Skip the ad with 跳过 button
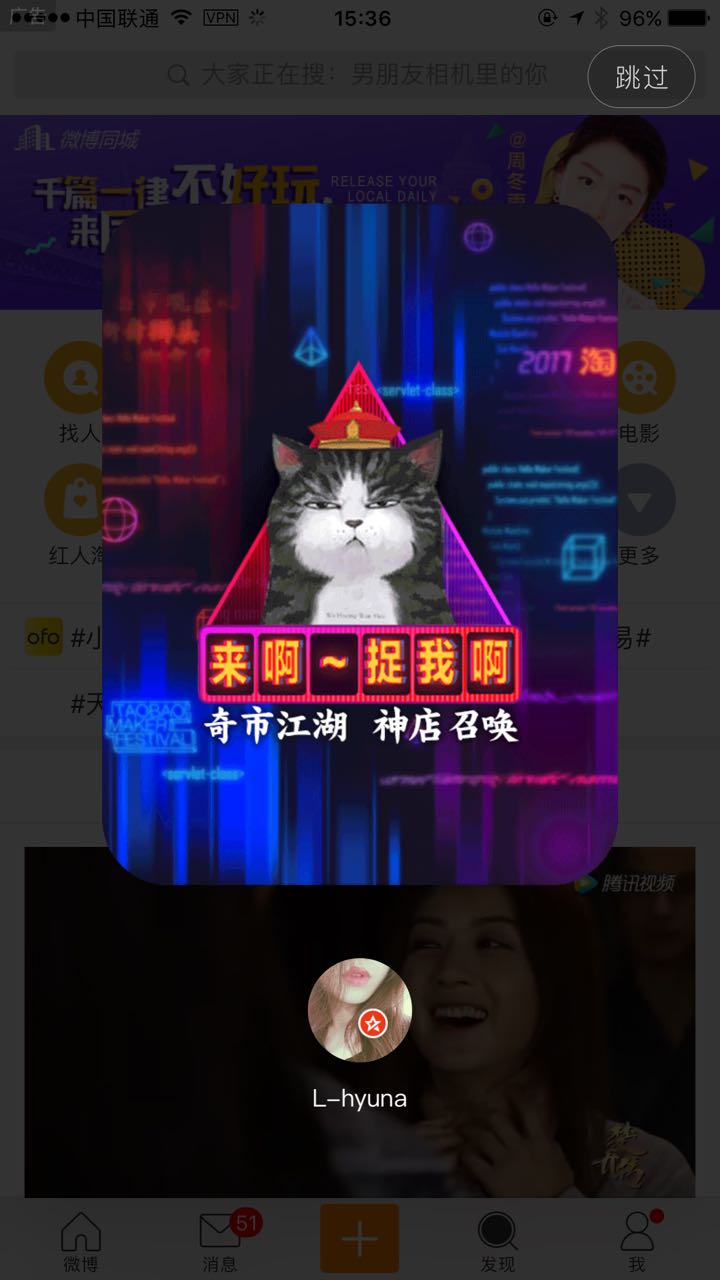720x1280 pixels. [641, 77]
